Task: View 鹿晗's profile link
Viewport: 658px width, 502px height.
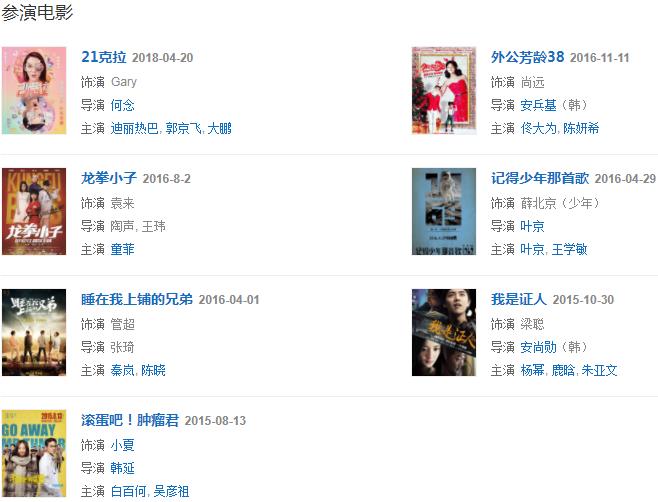Action: click(x=563, y=370)
